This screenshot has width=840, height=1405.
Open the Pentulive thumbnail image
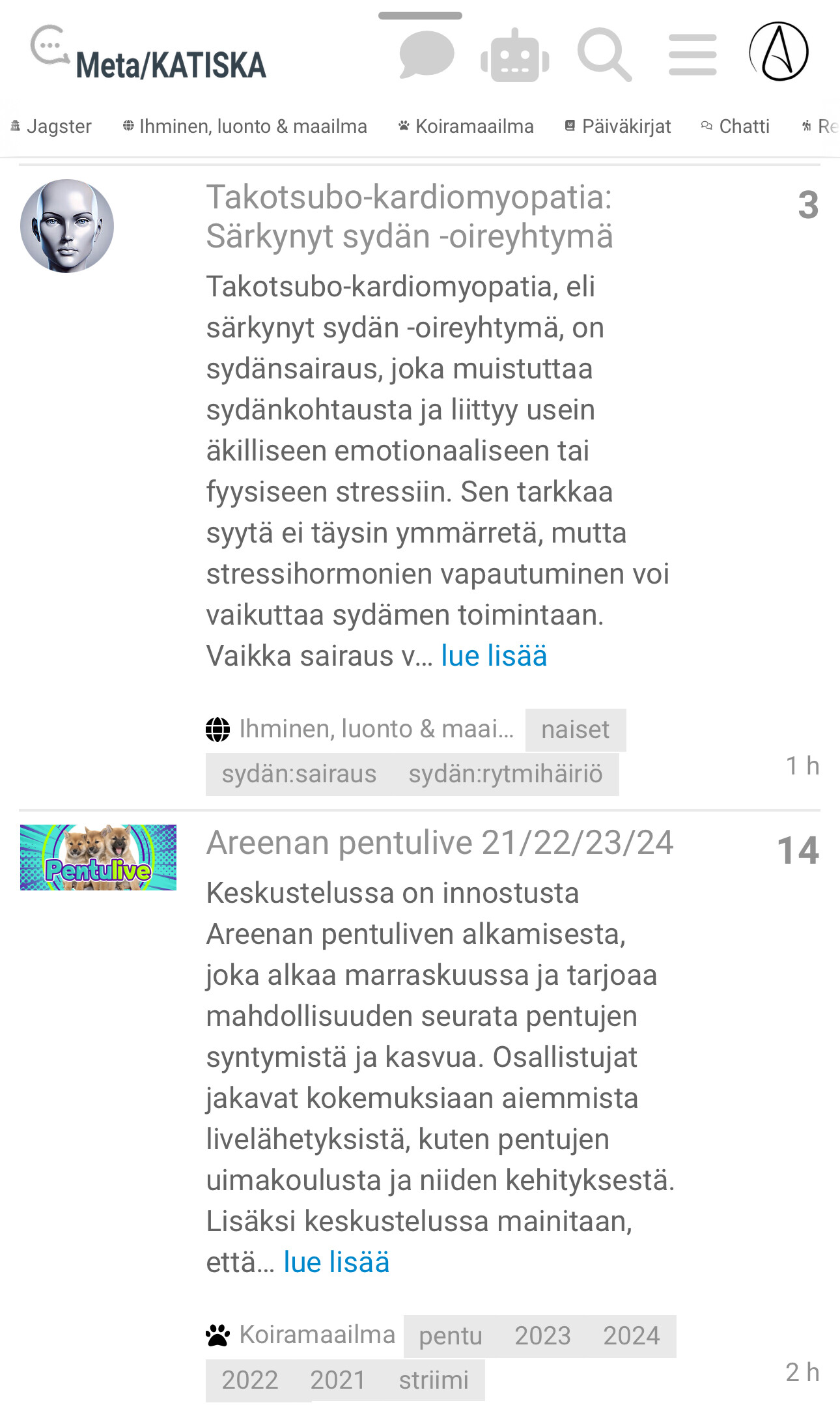click(98, 857)
